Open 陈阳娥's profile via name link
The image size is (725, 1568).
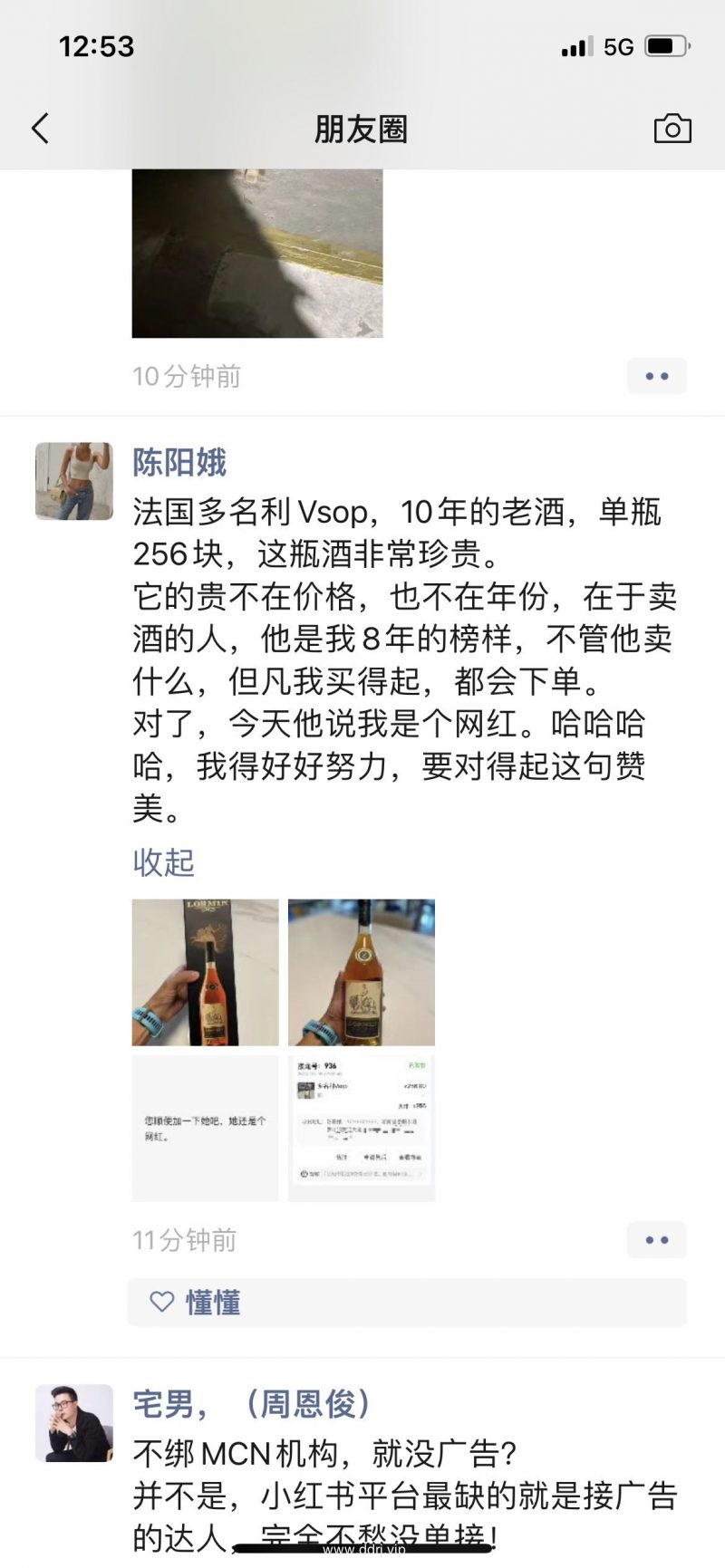(x=179, y=463)
